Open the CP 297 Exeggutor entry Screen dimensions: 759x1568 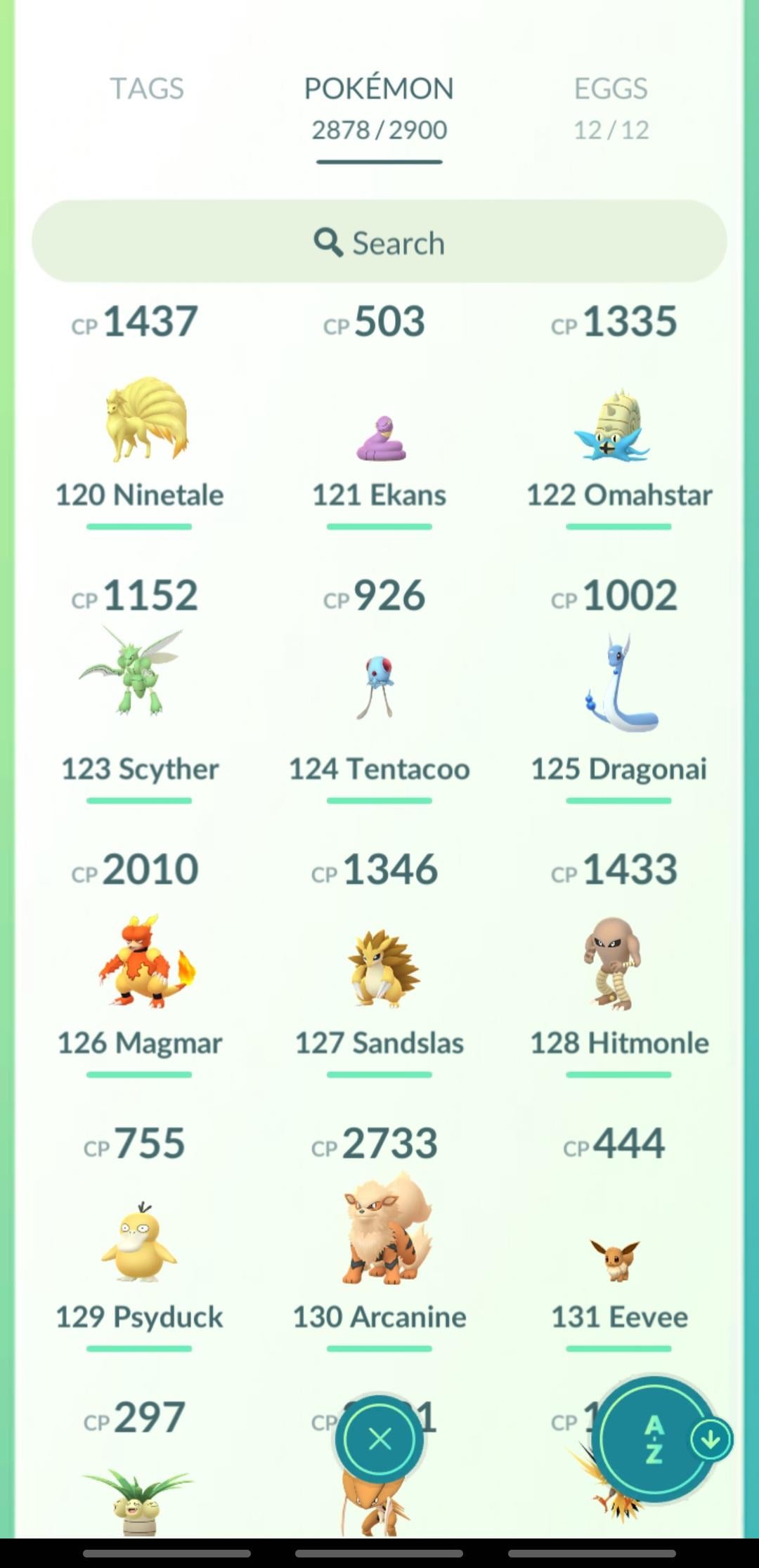click(x=137, y=1496)
